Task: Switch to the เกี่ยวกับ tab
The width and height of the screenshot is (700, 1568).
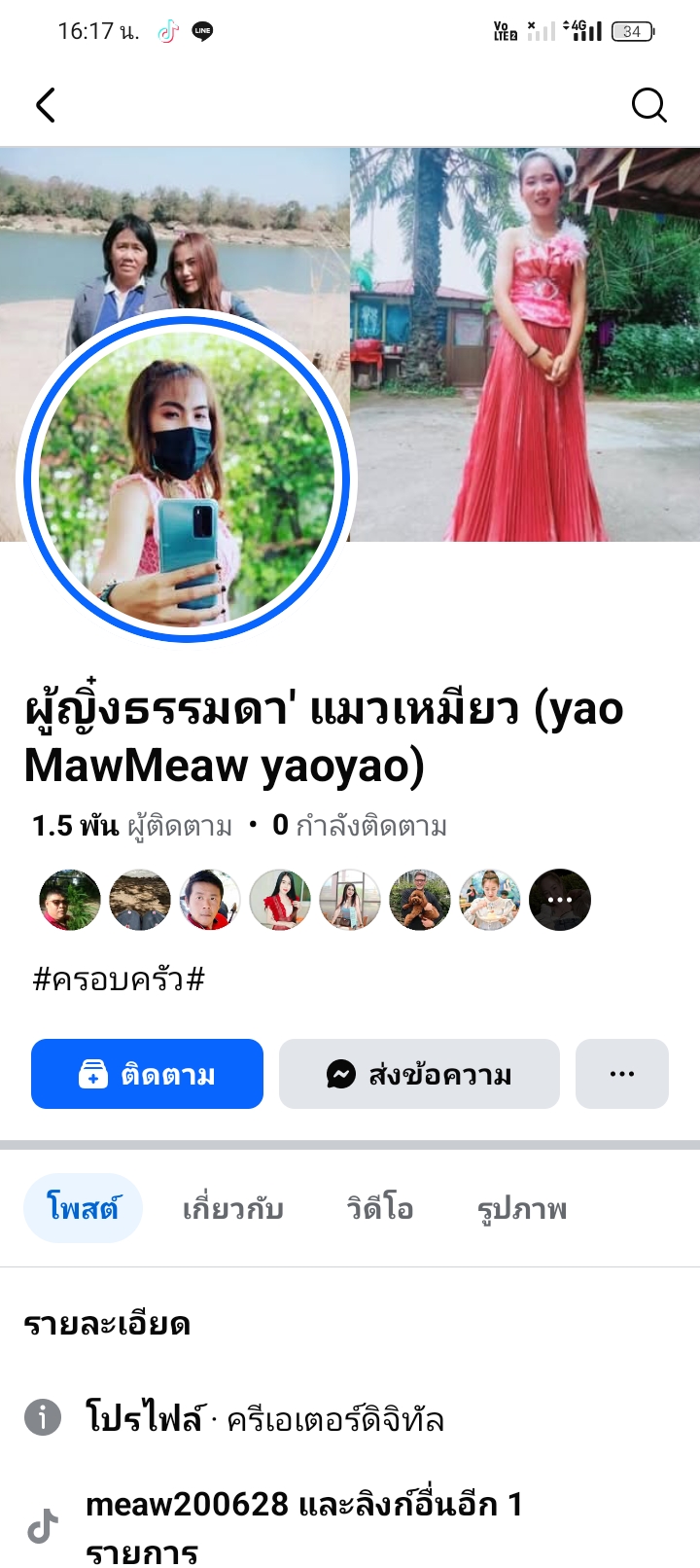Action: pos(233,1208)
